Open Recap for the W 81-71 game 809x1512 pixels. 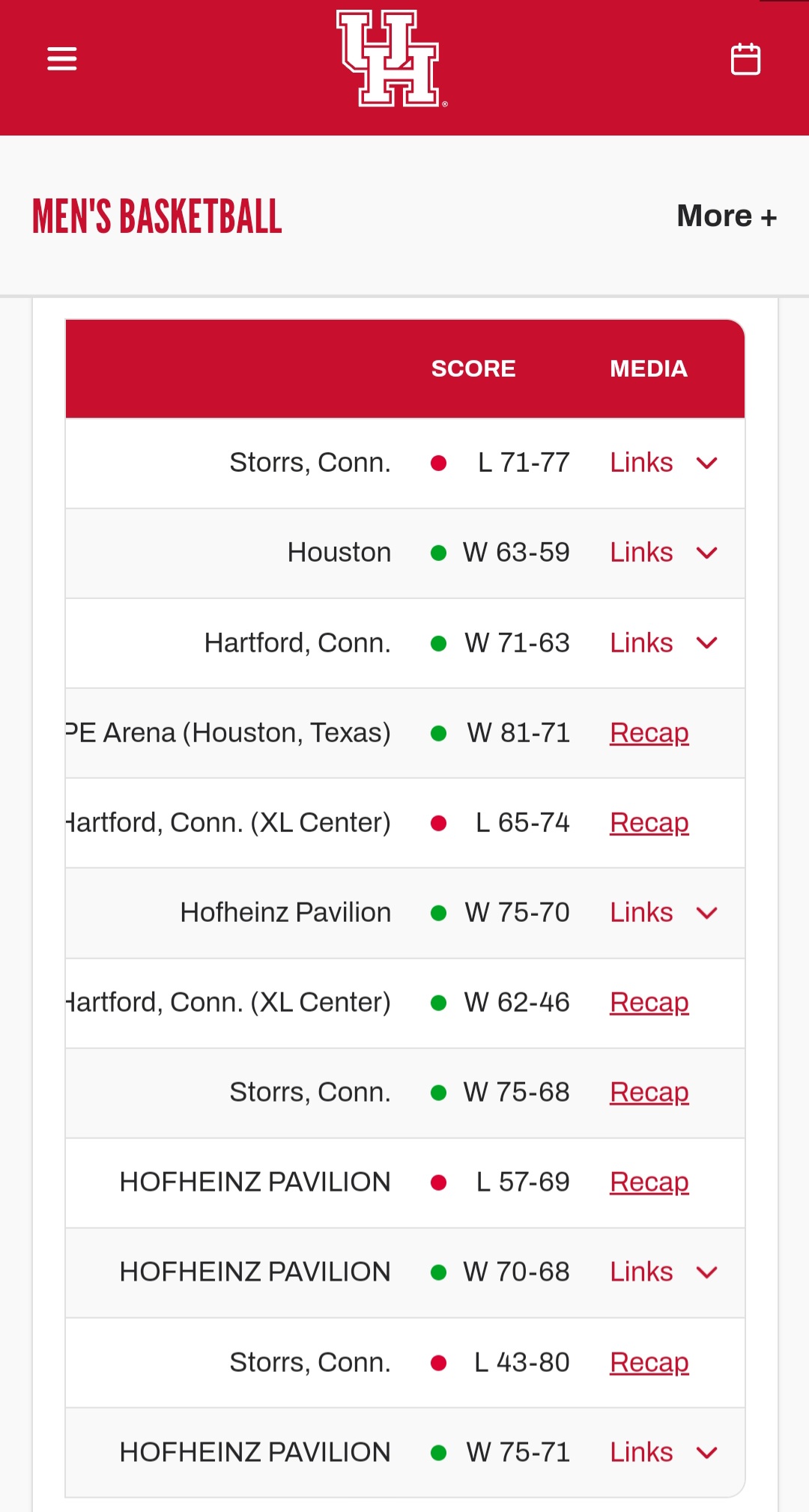coord(649,732)
